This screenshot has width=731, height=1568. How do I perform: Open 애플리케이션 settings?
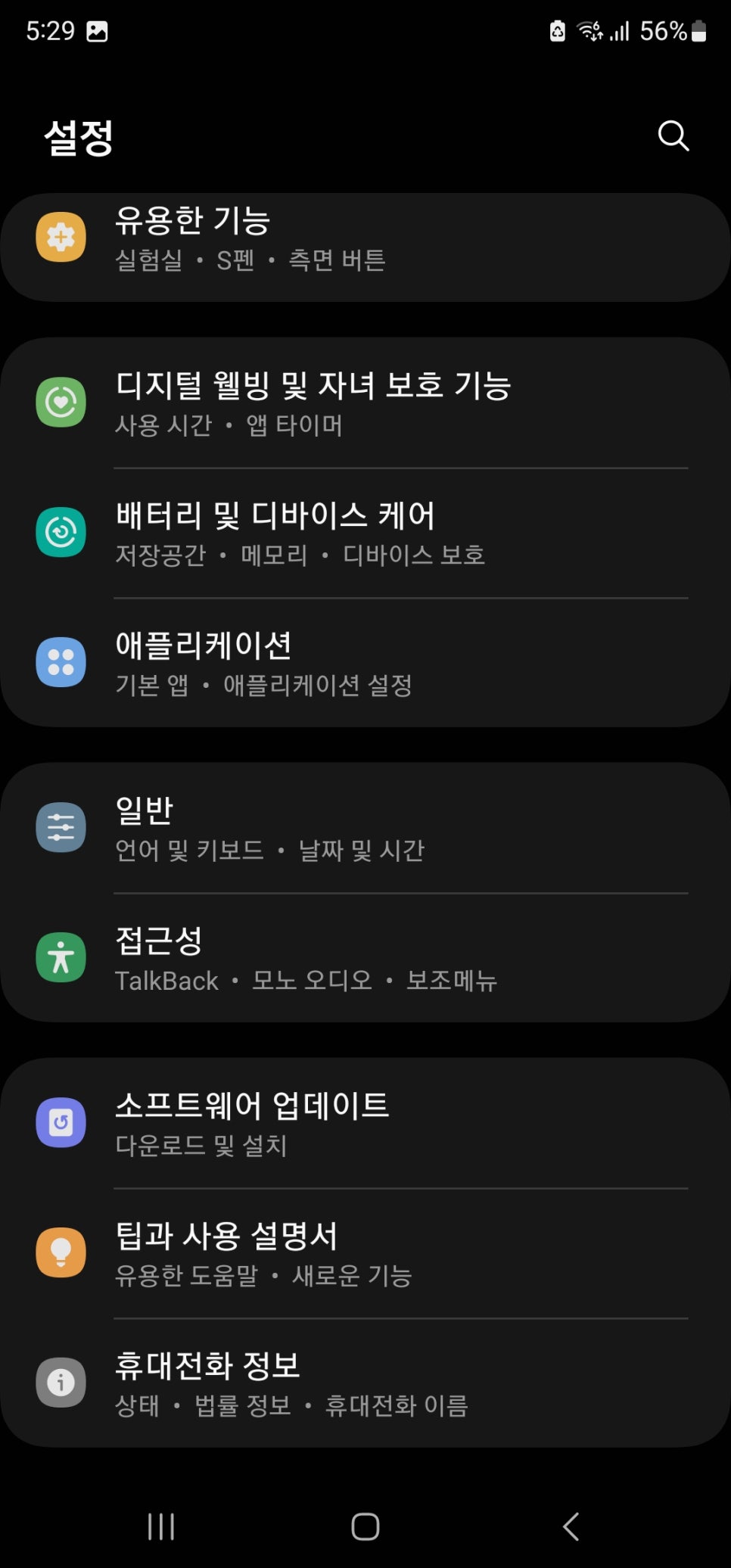click(365, 663)
